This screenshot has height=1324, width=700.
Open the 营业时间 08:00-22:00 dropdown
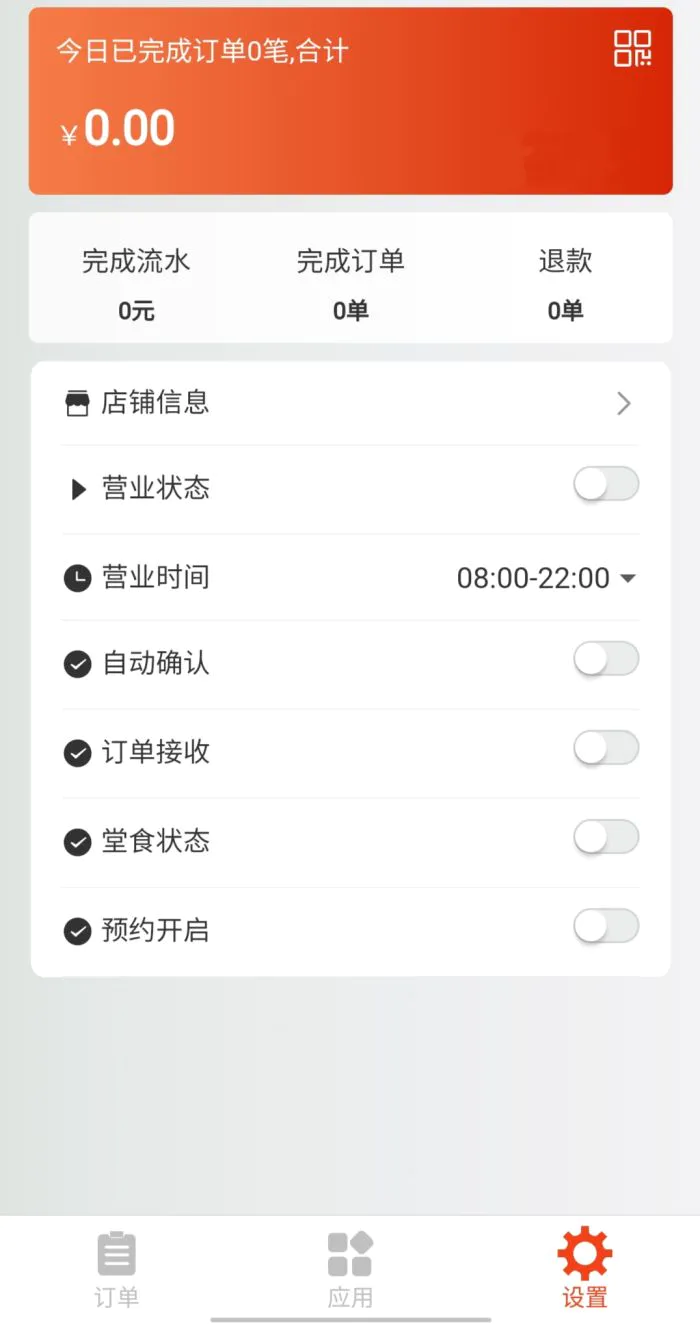click(x=547, y=578)
